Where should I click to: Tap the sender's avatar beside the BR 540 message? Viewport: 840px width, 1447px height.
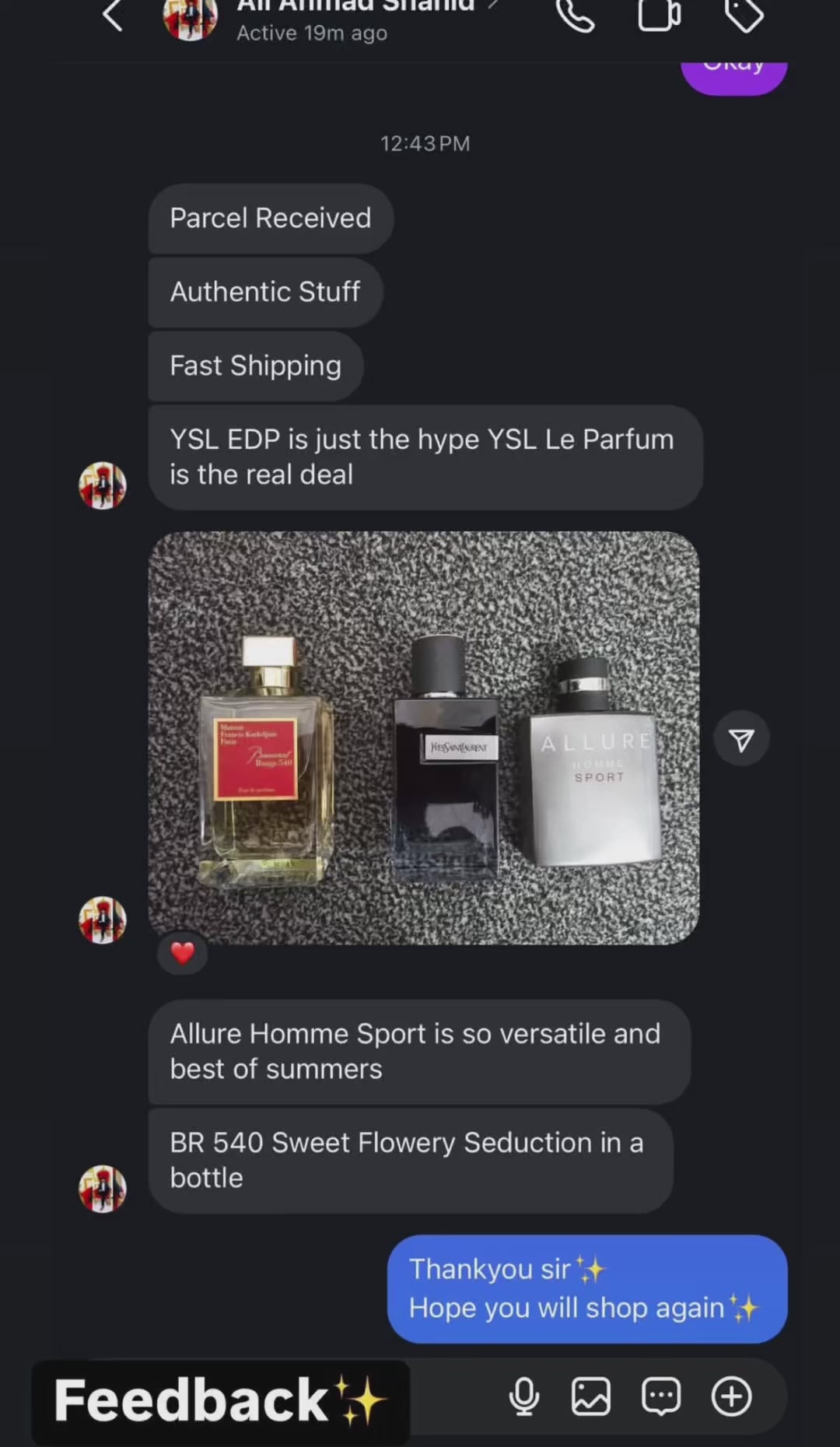(103, 1188)
